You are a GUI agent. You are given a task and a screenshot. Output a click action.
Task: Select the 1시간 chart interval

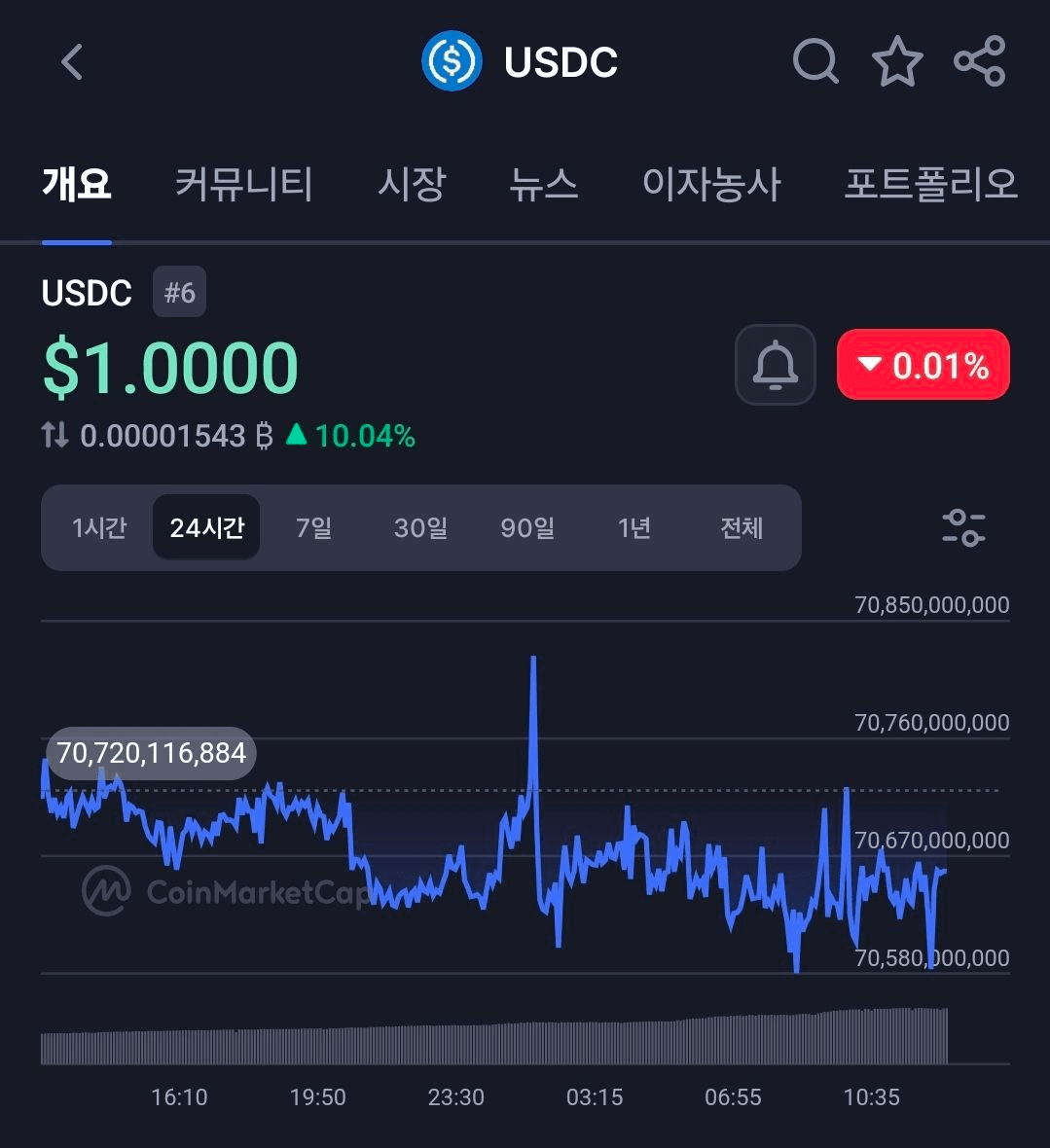coord(99,527)
